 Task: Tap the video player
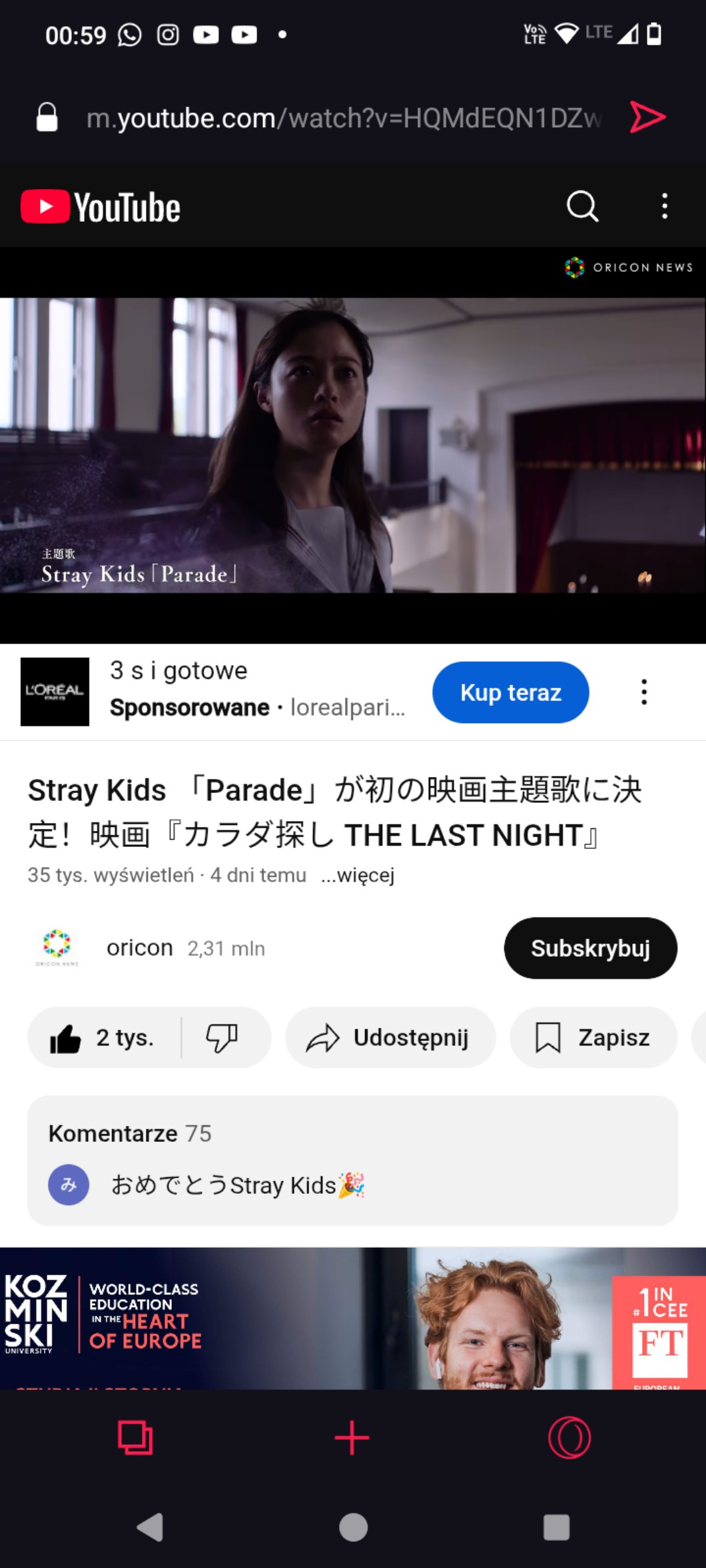coord(352,445)
